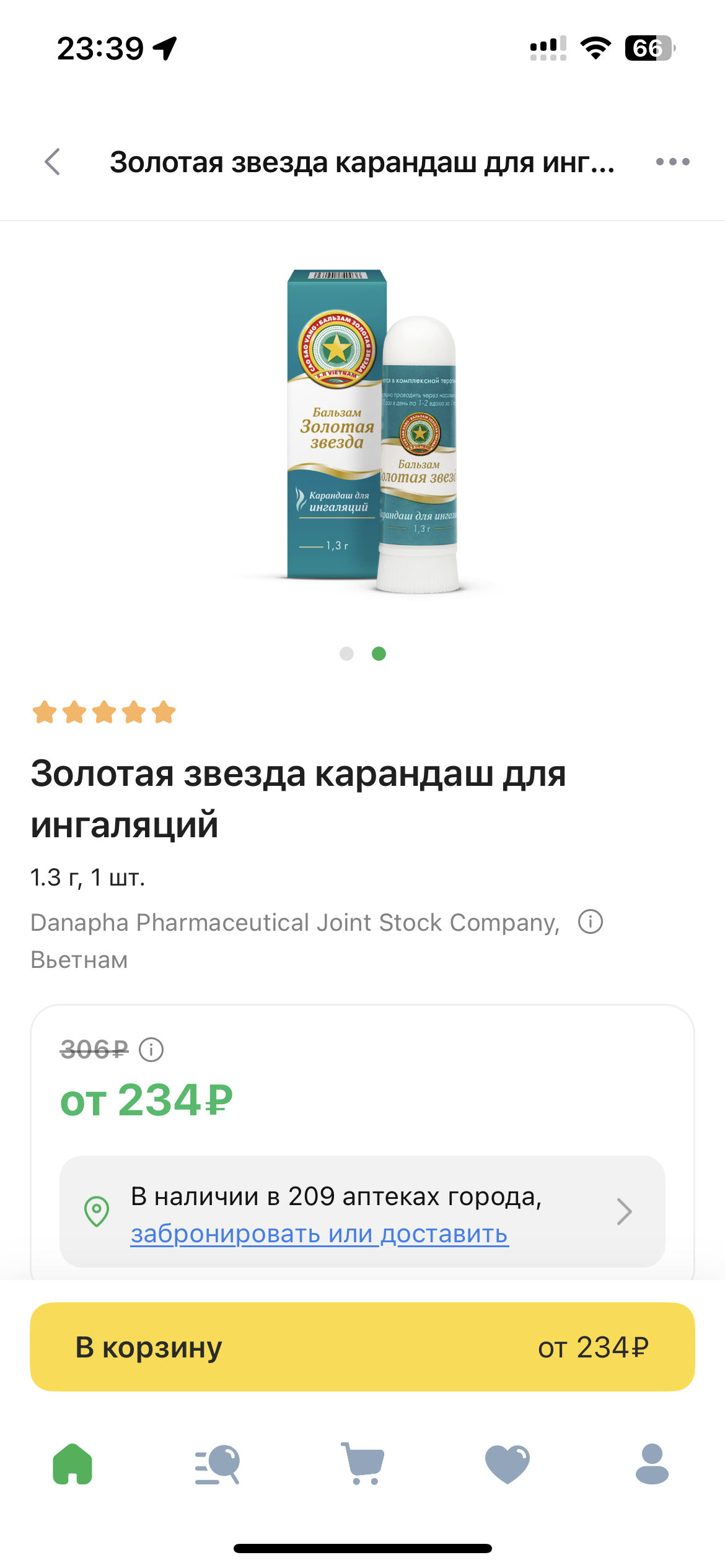Expand pharmacy availability via the right chevron
Screen dimensions: 725x1568
pyautogui.click(x=627, y=1210)
